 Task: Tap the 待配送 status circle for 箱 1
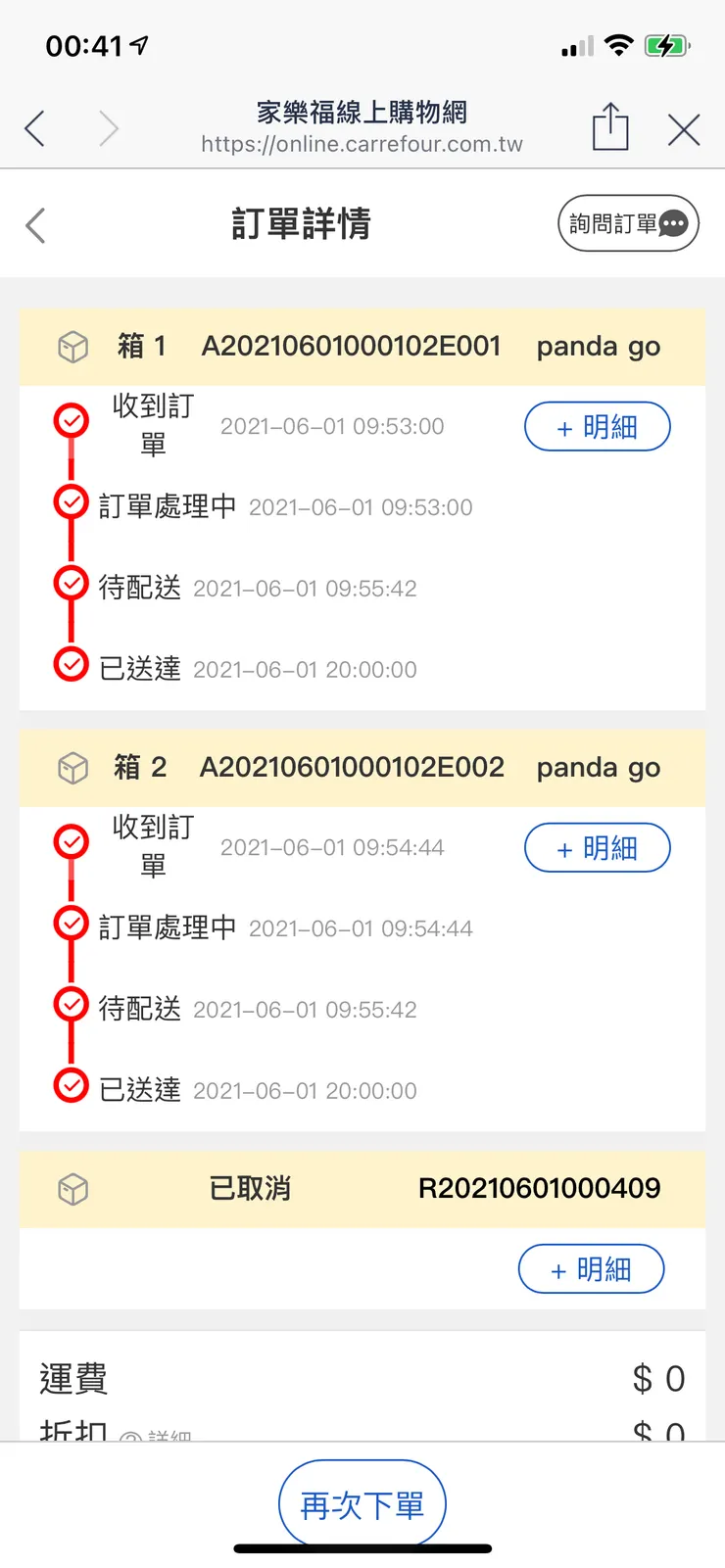pyautogui.click(x=70, y=581)
